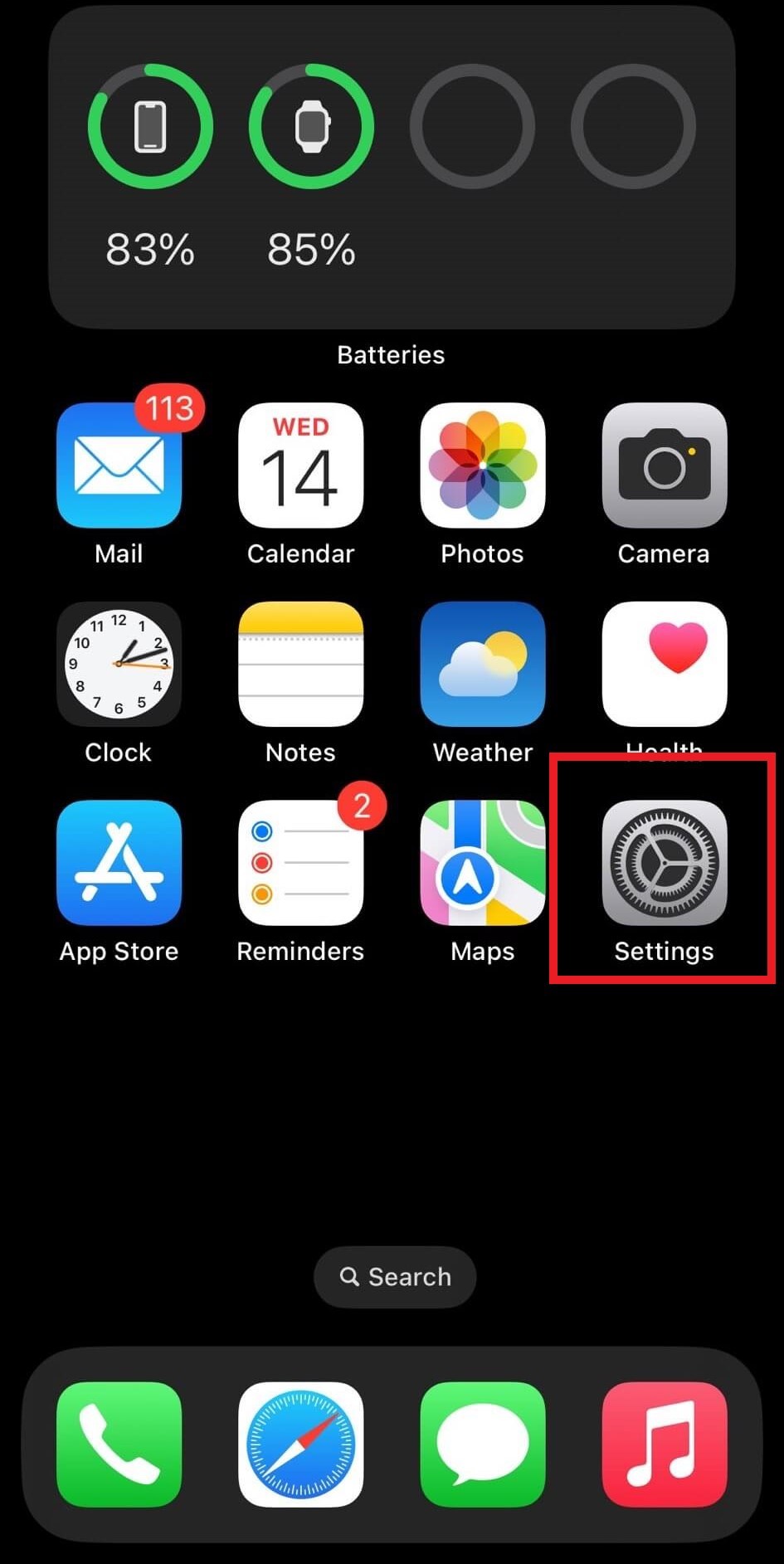784x1564 pixels.
Task: Open the Calendar showing Wednesday 14
Action: click(300, 465)
